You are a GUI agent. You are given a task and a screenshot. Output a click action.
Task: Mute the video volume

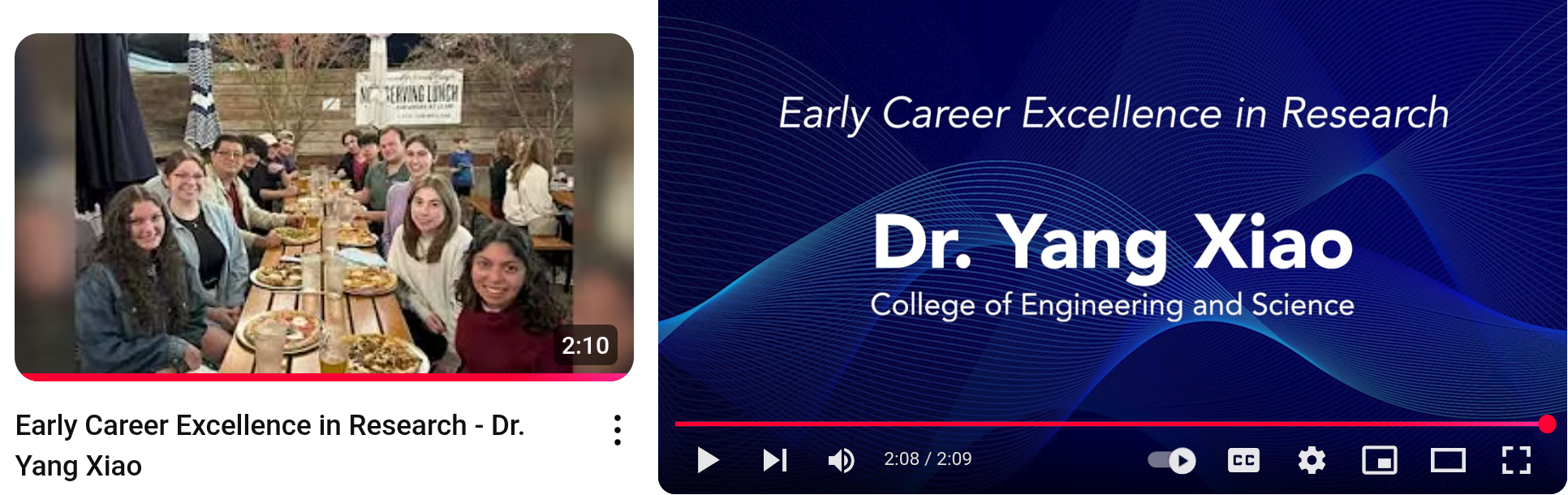(x=841, y=460)
